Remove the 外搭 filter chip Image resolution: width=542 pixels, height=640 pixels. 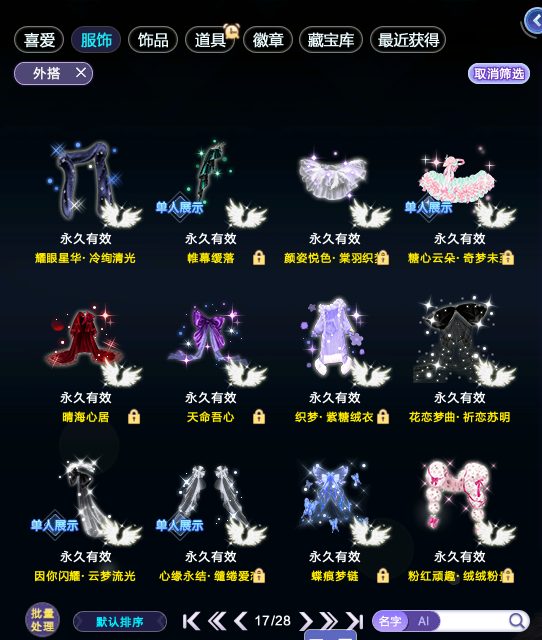pyautogui.click(x=81, y=73)
